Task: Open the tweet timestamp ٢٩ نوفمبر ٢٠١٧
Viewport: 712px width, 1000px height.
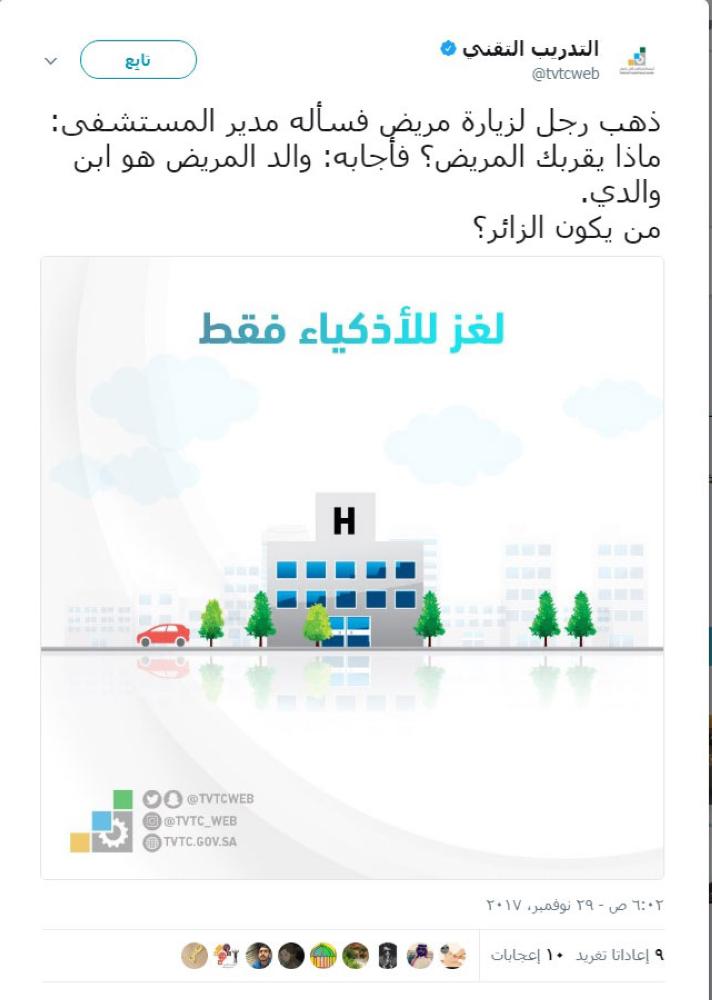Action: pos(574,905)
